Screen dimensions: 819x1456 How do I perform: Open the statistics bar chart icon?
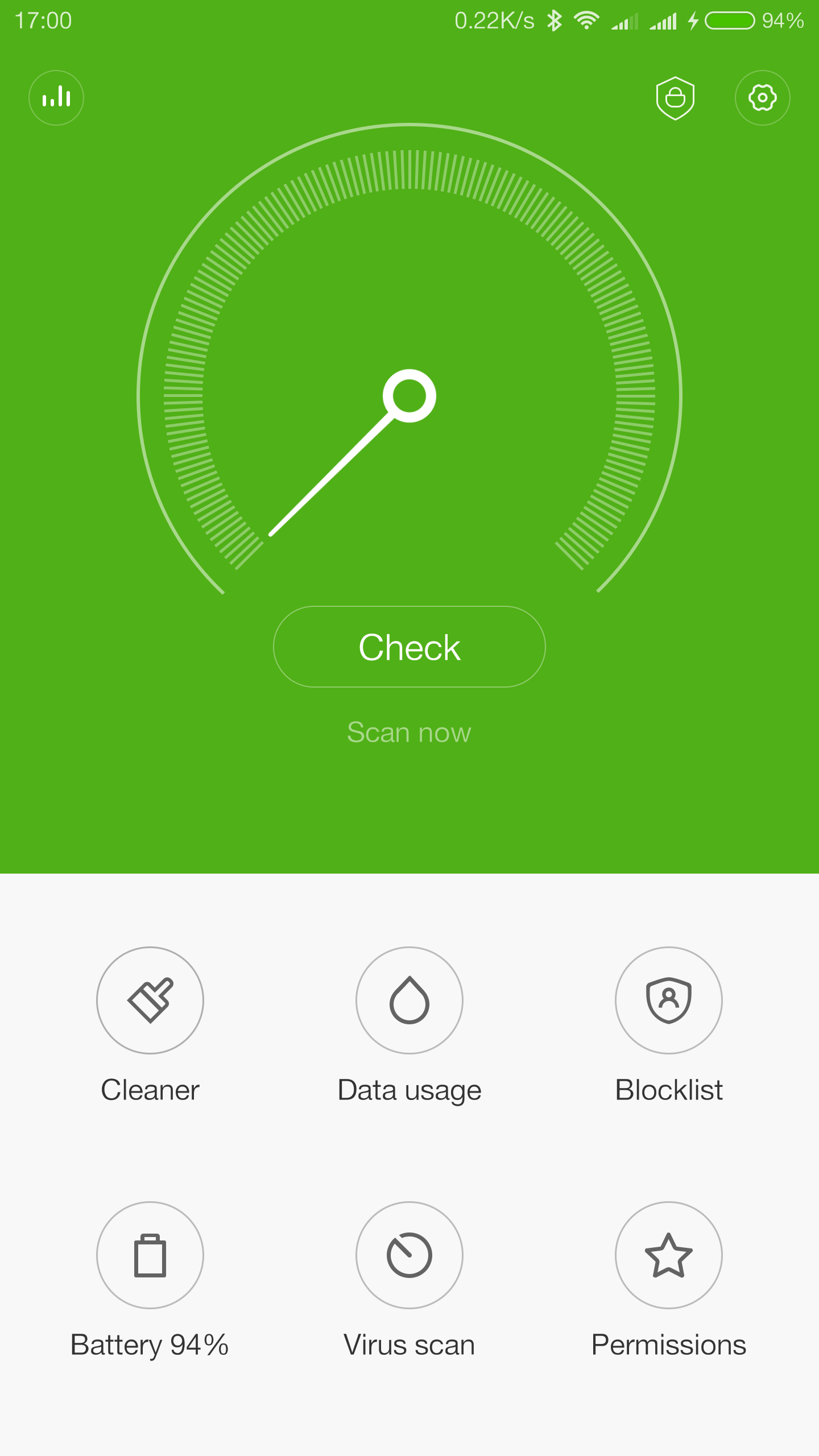pos(56,98)
